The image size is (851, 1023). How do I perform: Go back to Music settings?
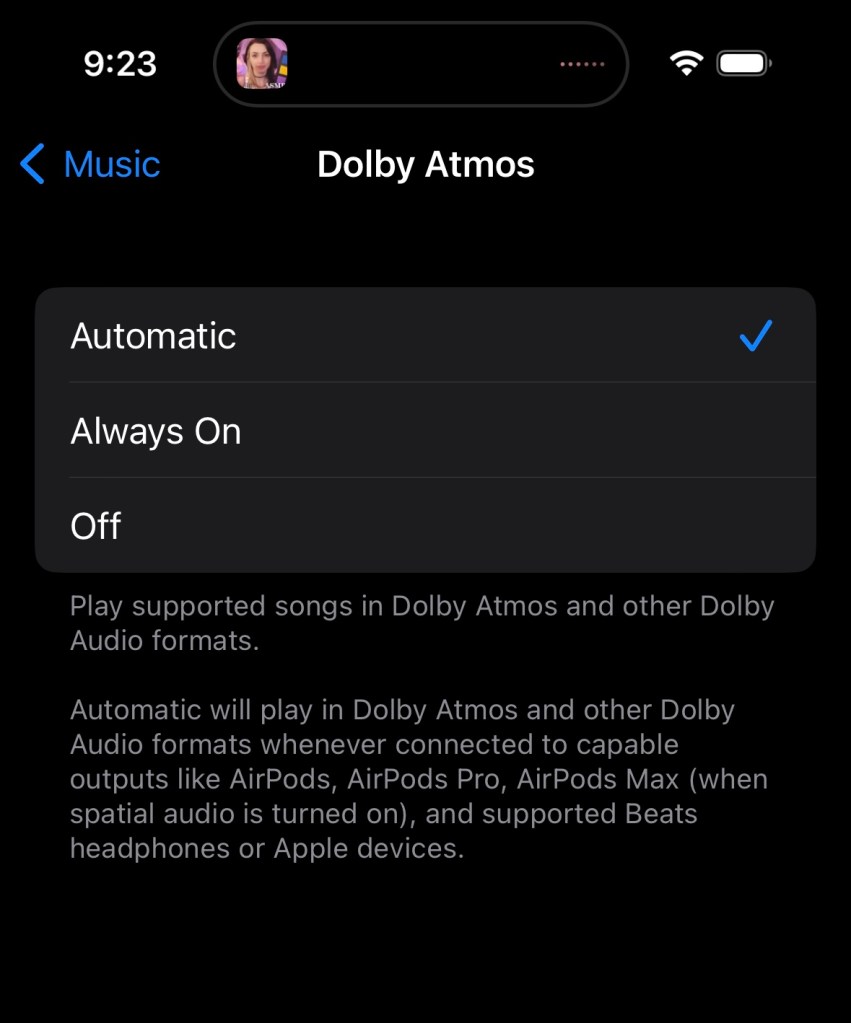90,164
